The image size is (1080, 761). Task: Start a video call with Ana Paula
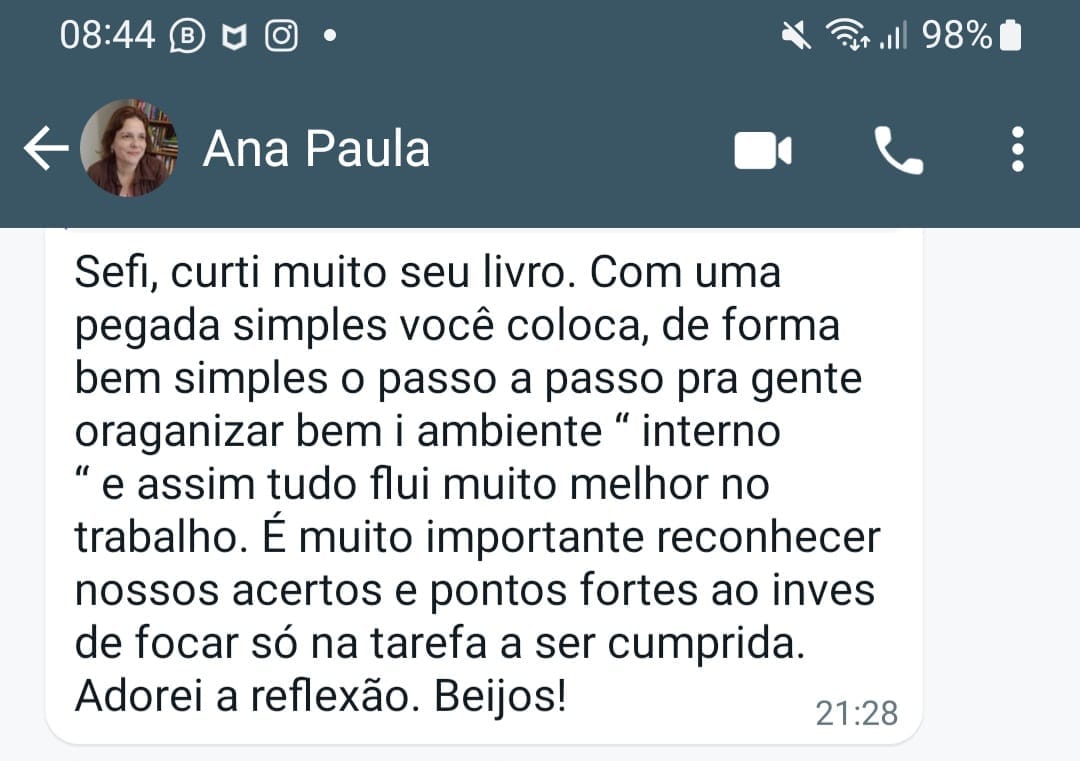click(x=763, y=151)
